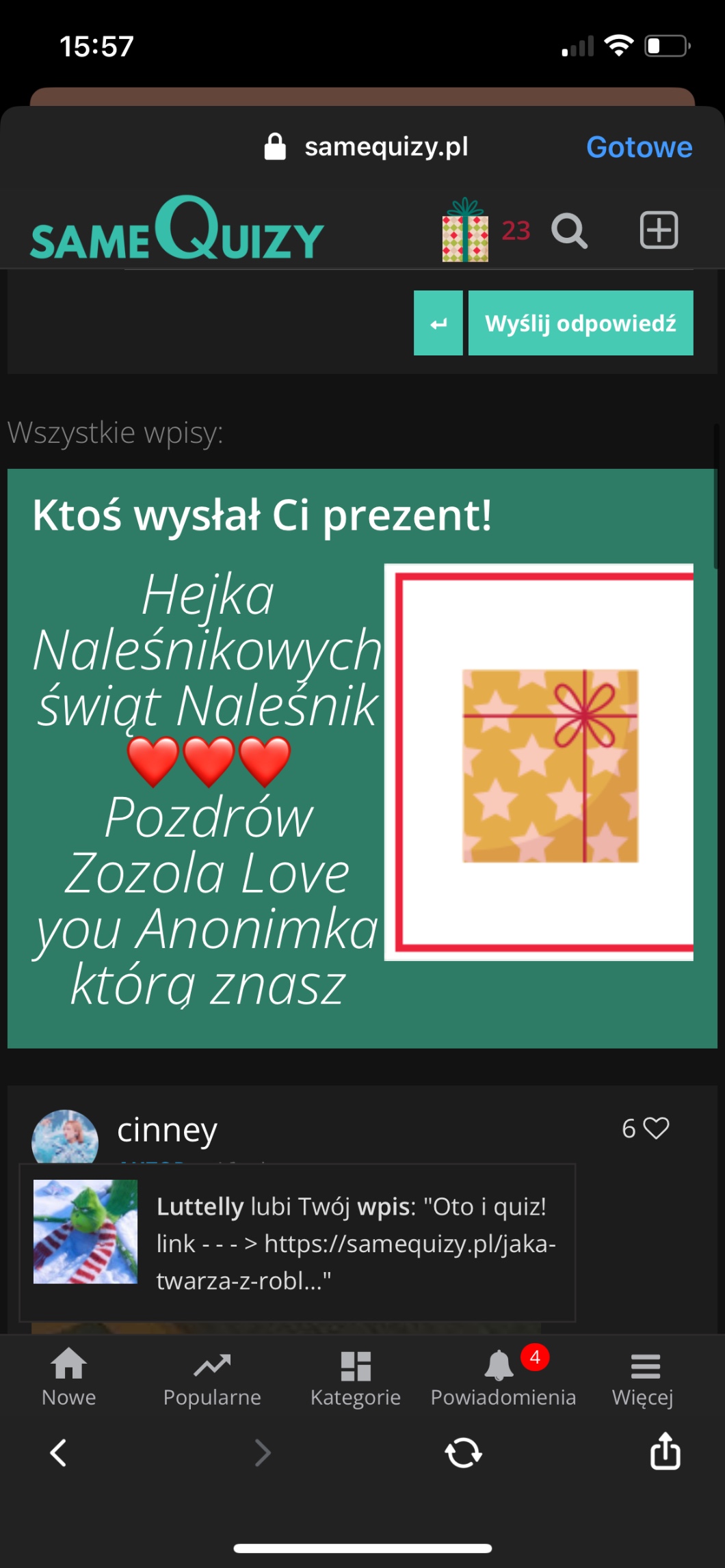The width and height of the screenshot is (725, 1568).
Task: Switch to the Popularne tab
Action: coord(212,1377)
